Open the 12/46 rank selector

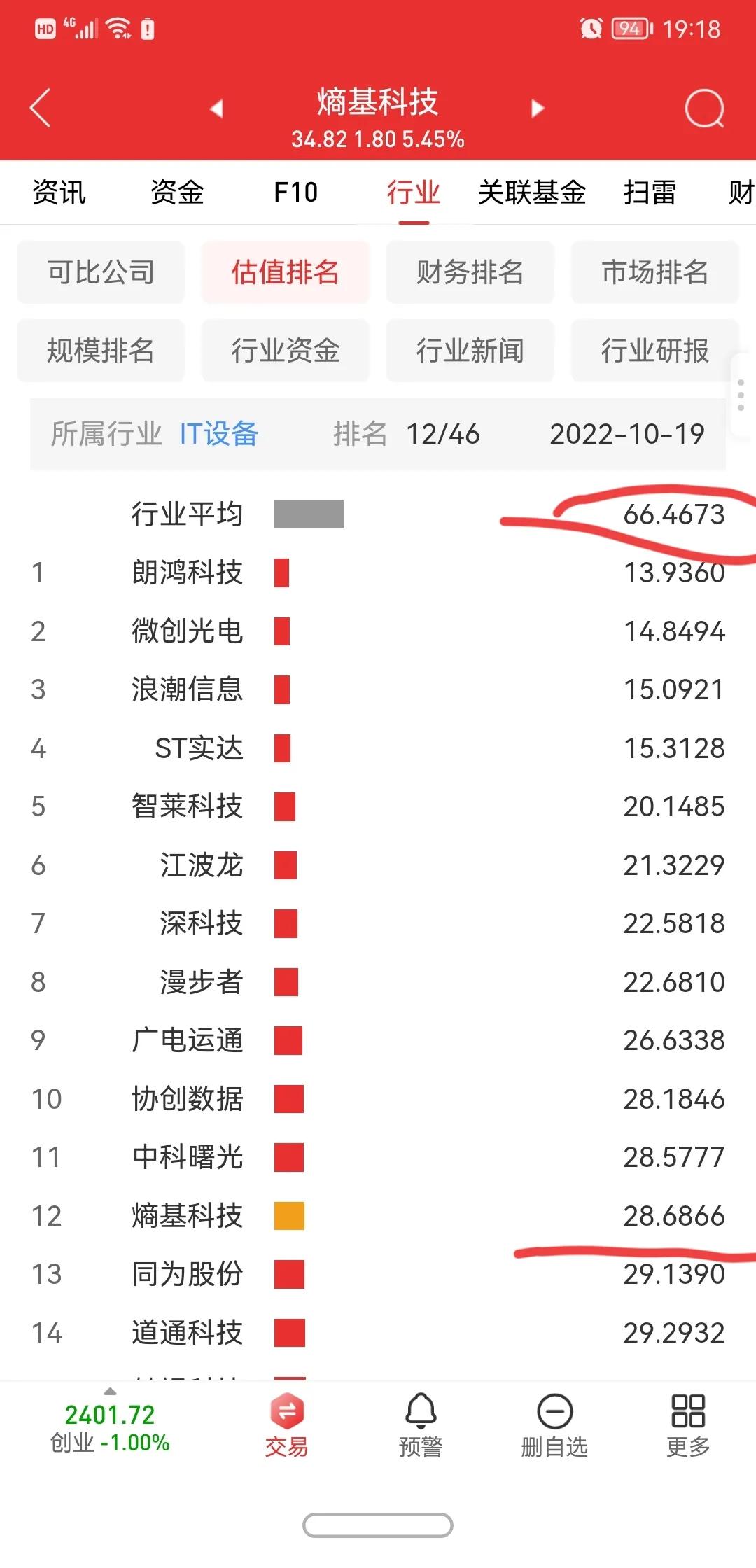point(444,435)
